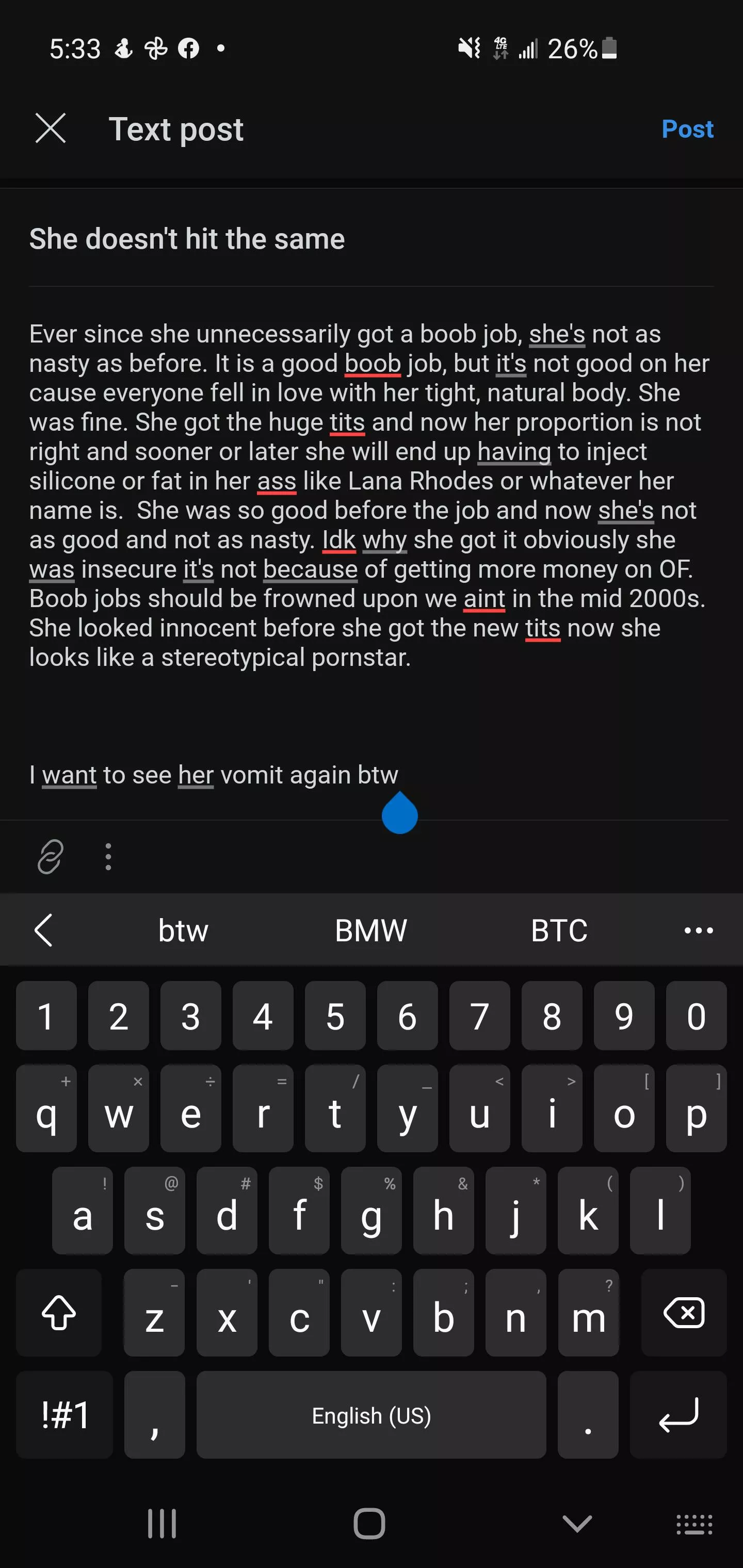Collapse the suggestion bar with the back chevron
This screenshot has width=743, height=1568.
[44, 930]
